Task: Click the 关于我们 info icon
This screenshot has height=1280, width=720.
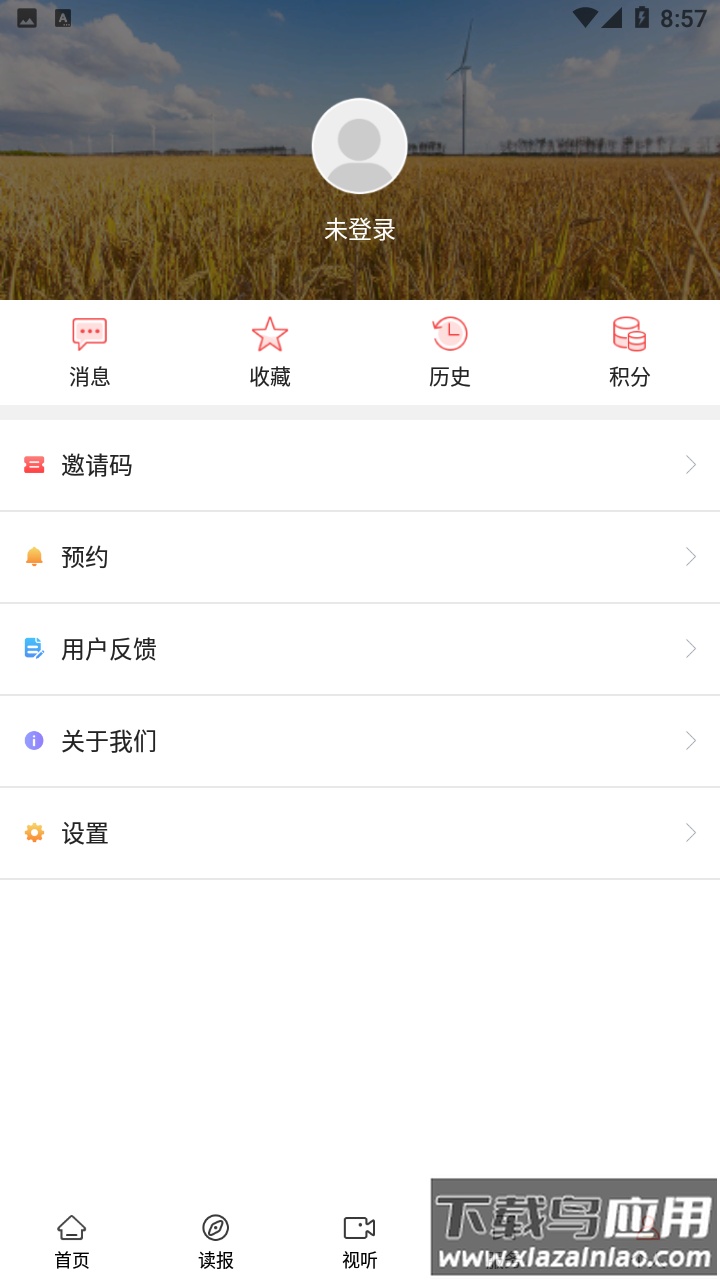Action: pos(34,740)
